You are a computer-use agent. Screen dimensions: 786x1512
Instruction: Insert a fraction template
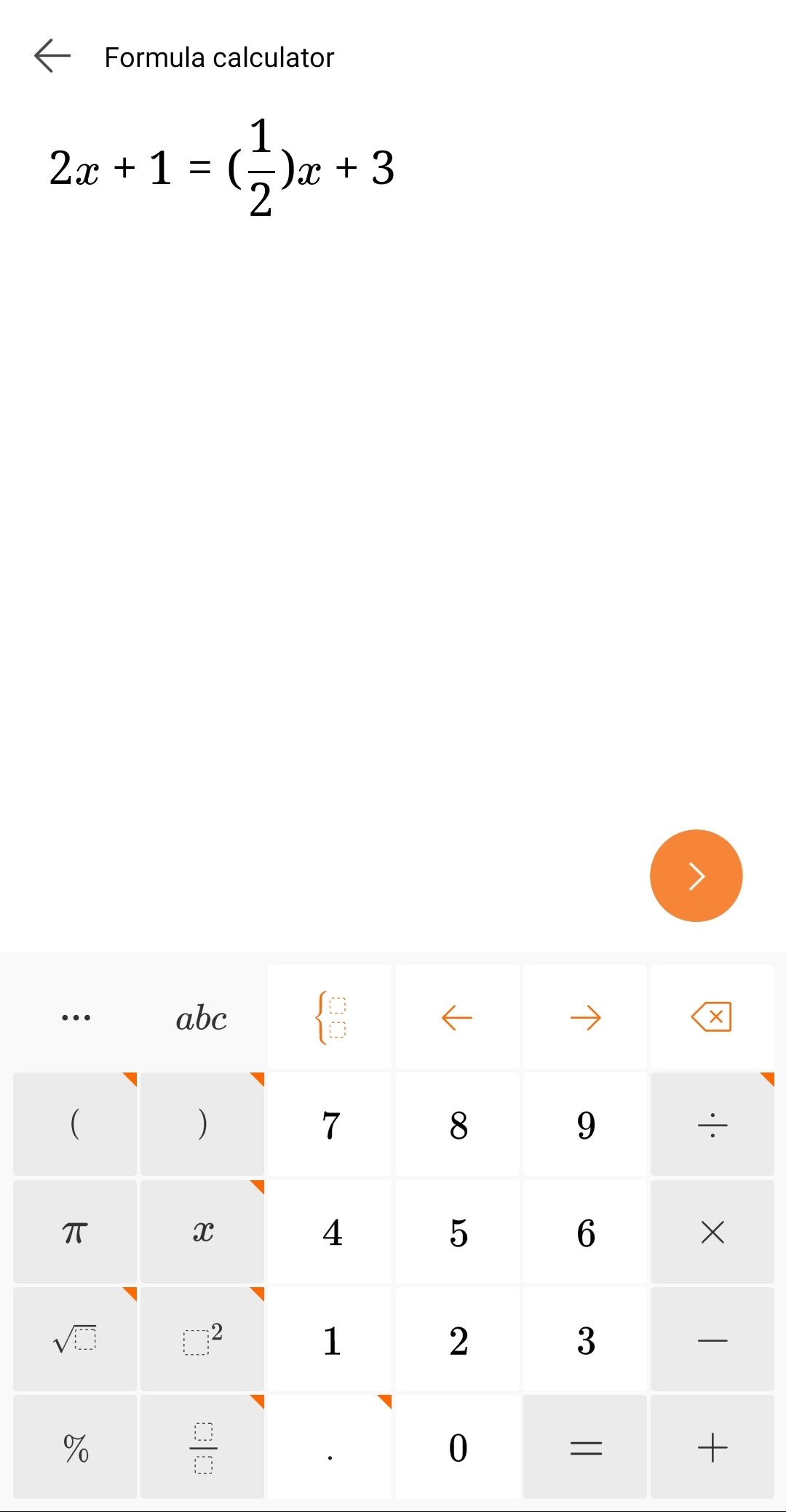click(x=202, y=1447)
